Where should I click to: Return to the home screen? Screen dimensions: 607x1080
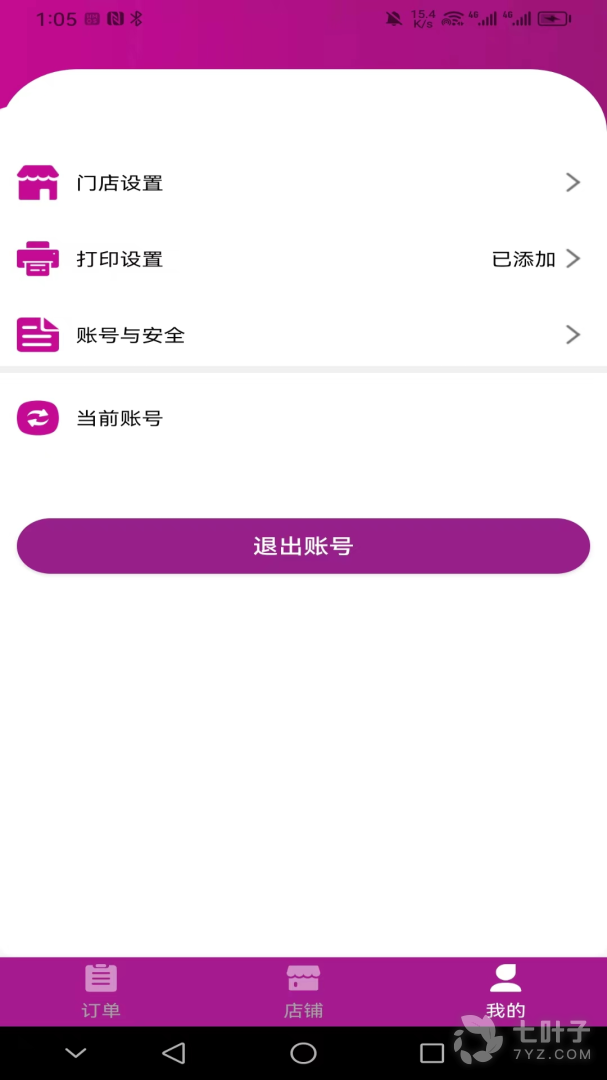coord(303,1053)
